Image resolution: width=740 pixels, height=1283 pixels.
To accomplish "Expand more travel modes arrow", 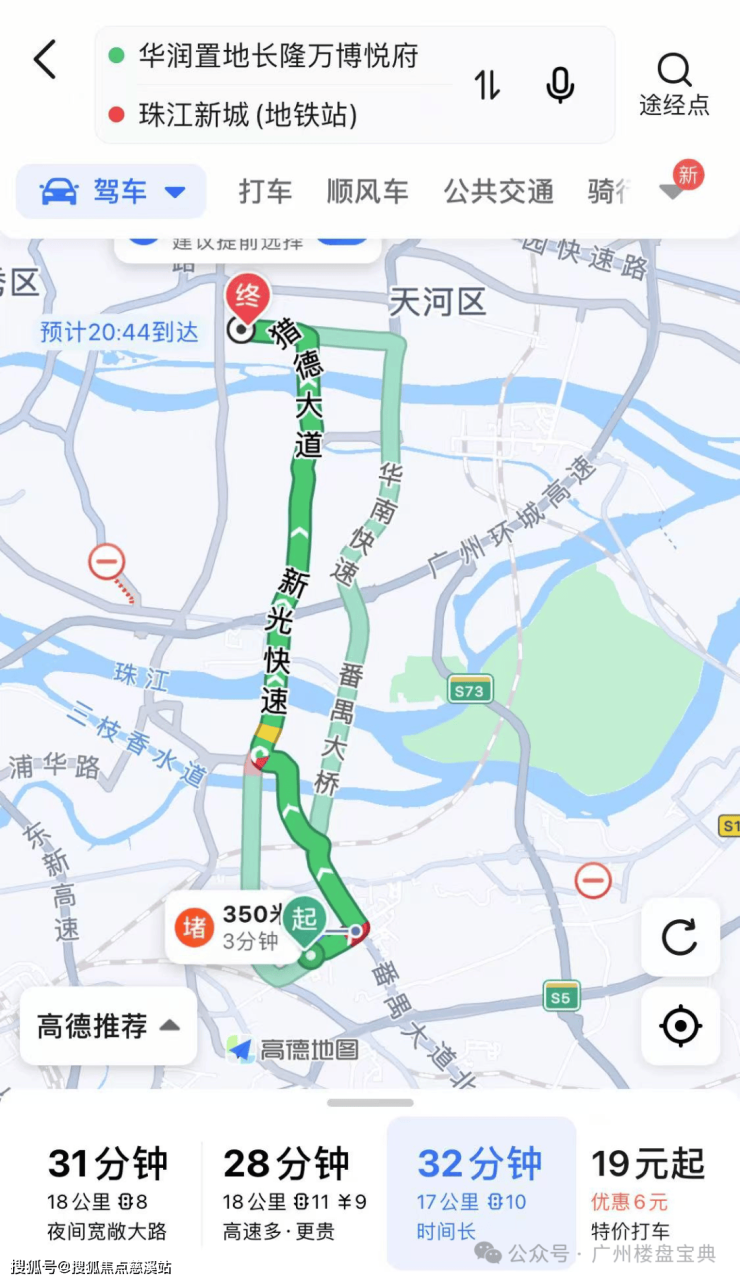I will tap(673, 192).
